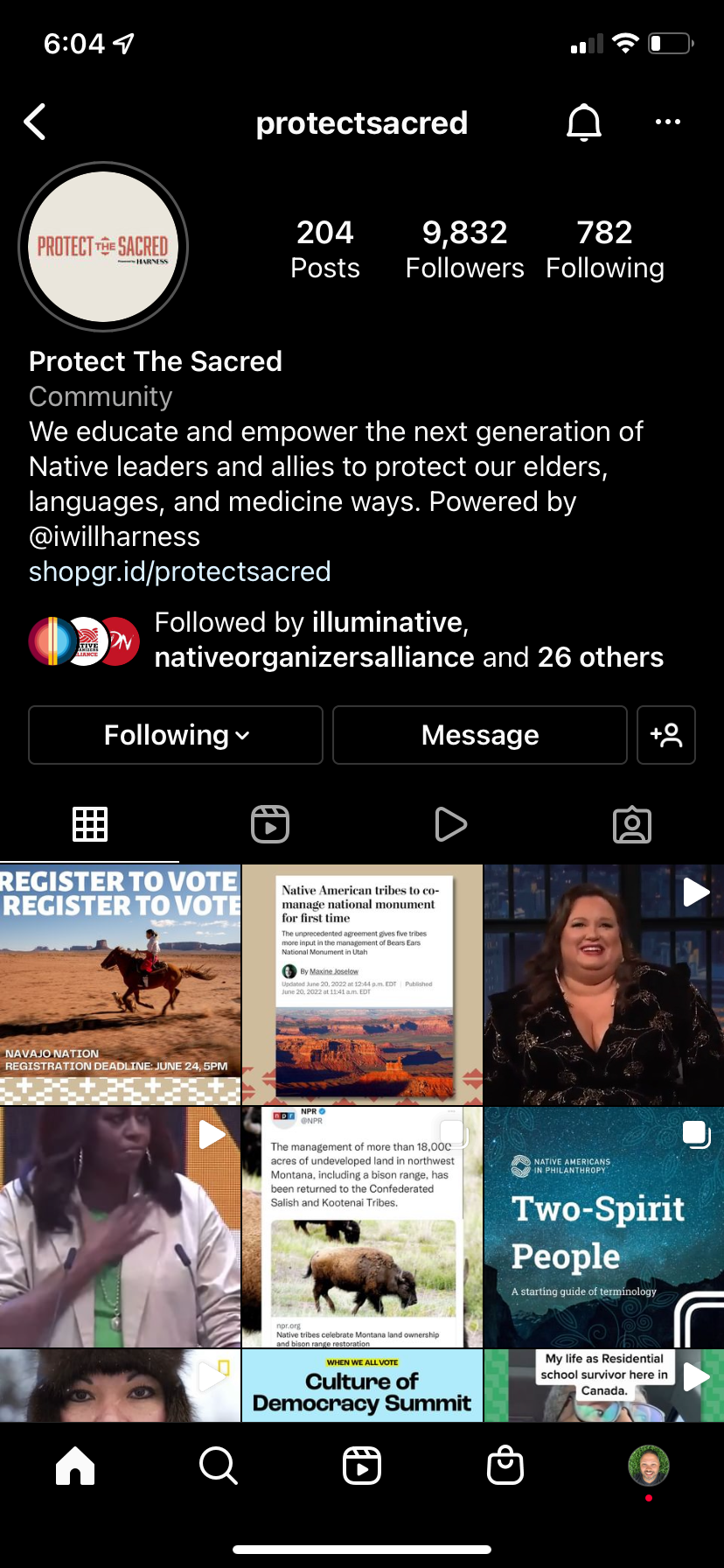Viewport: 724px width, 1568px height.
Task: Open the shopgr.id/protectsacred link
Action: [x=180, y=571]
